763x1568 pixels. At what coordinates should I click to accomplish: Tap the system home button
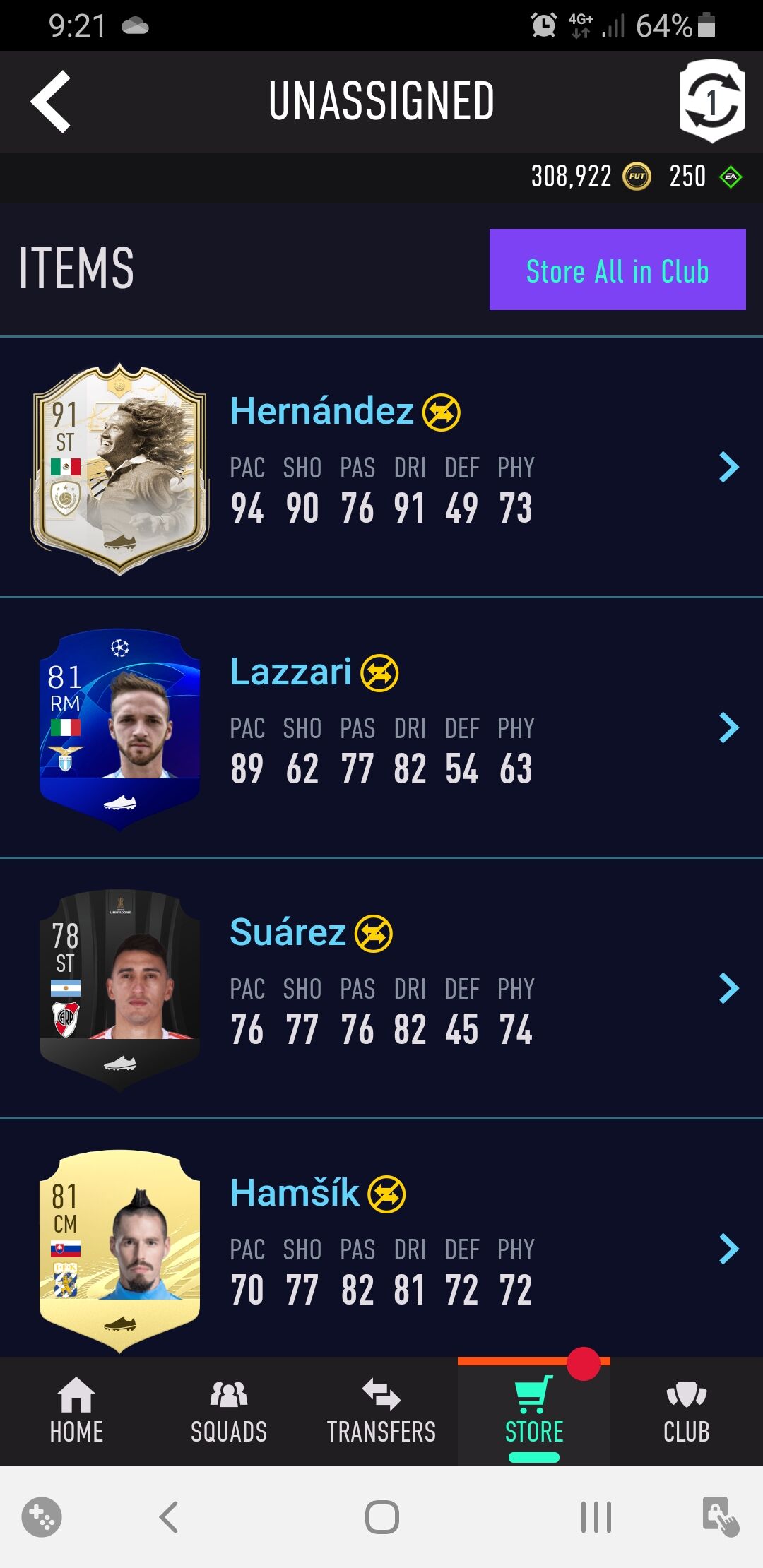pos(381,1517)
